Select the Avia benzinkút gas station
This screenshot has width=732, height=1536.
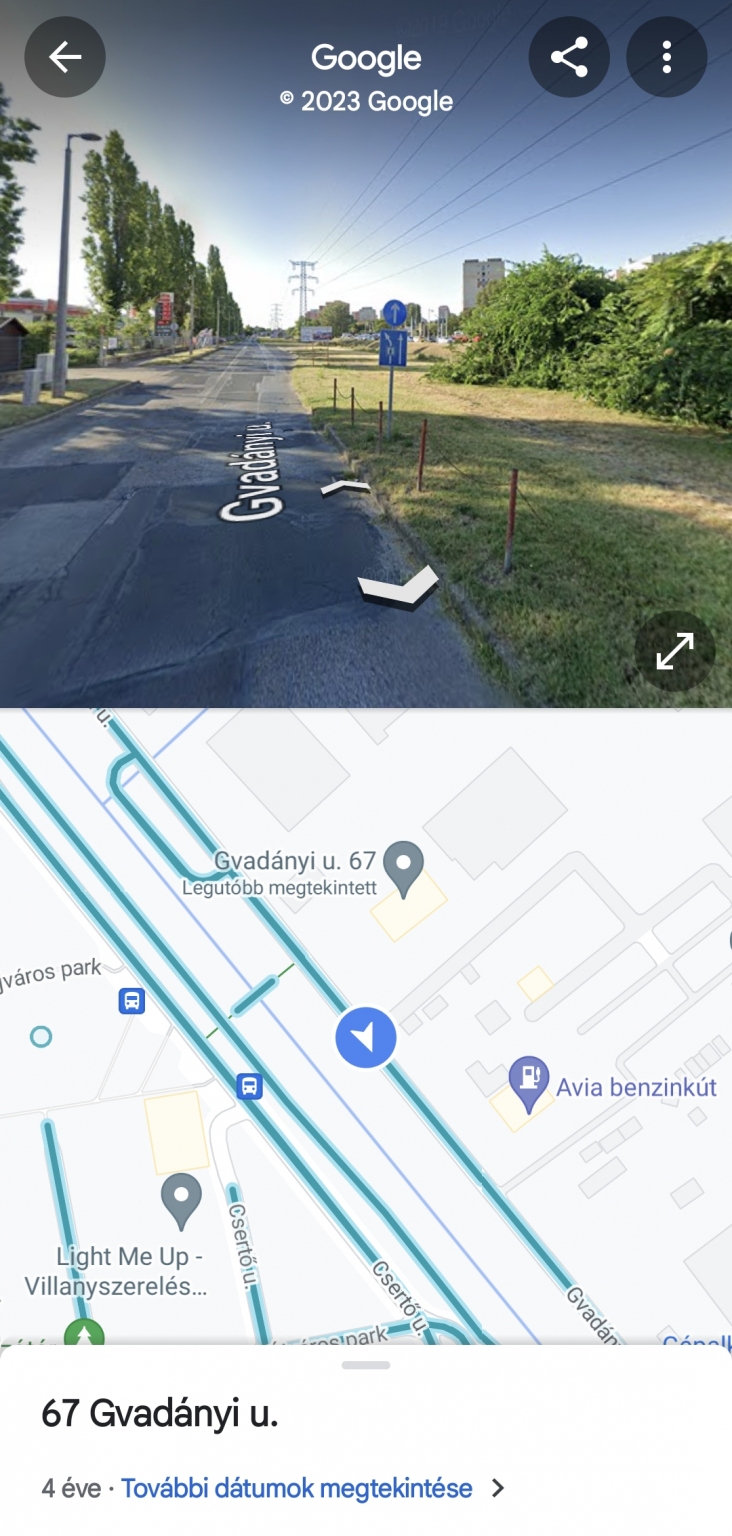click(529, 1078)
